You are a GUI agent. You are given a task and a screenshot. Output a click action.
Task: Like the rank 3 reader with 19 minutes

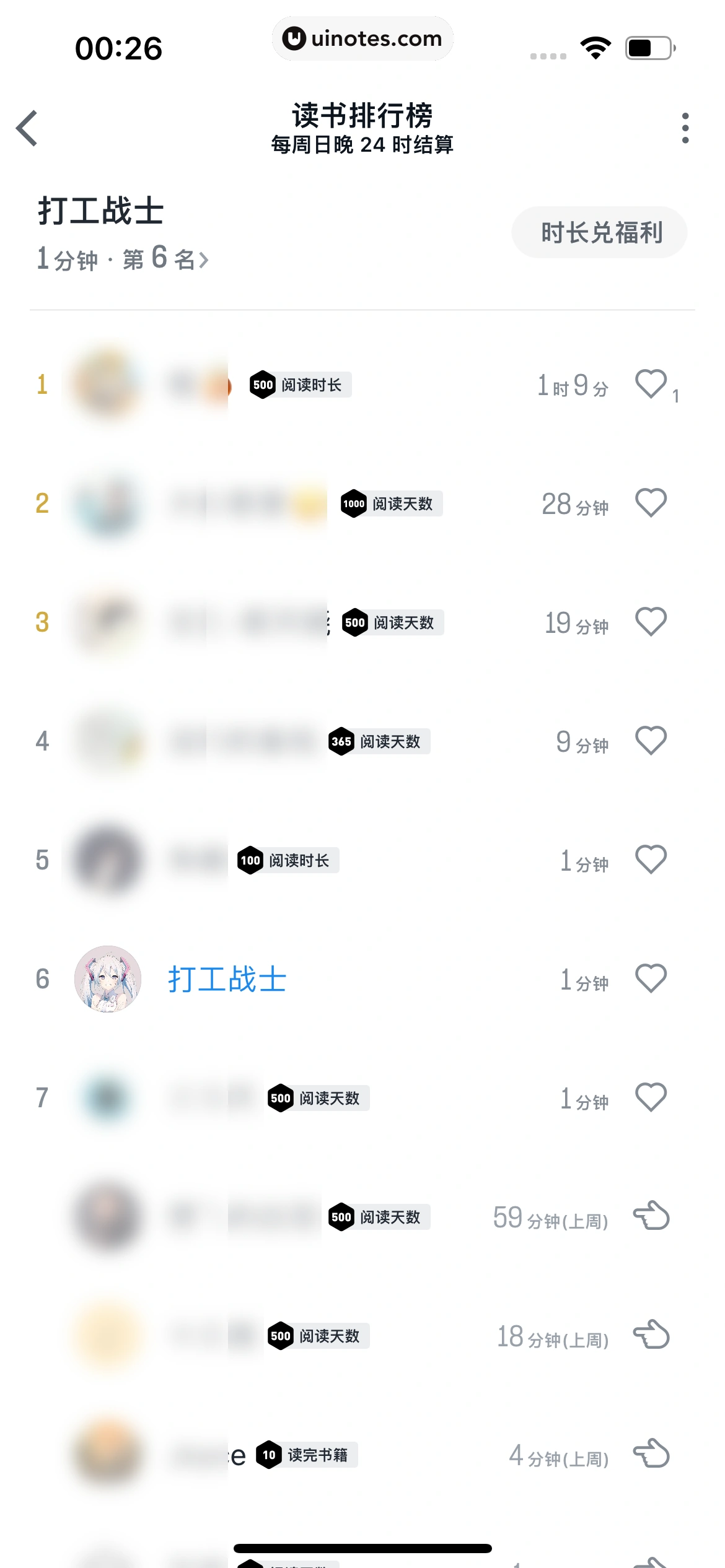point(651,623)
